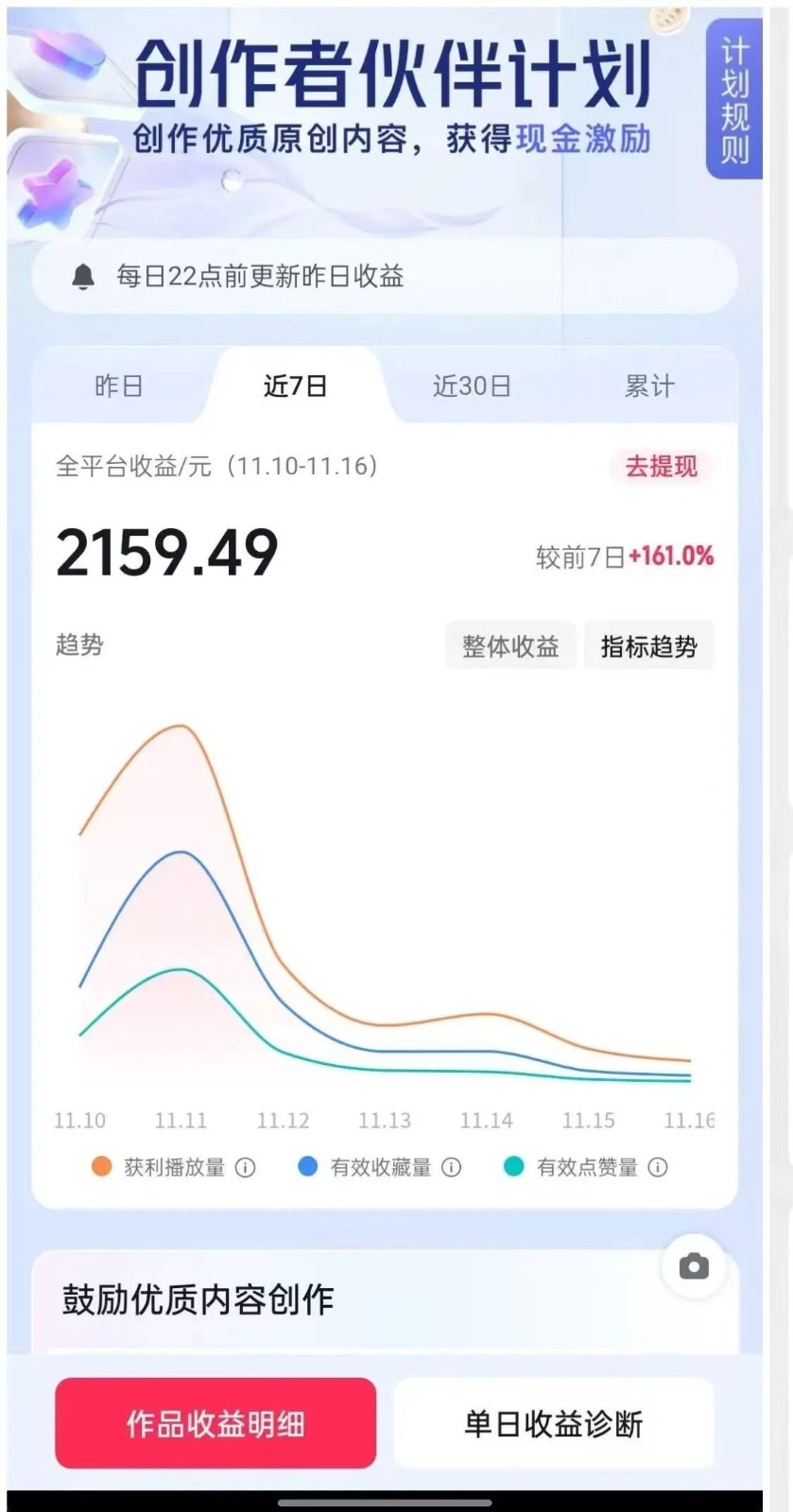Select the 近7日 tab

coord(294,386)
